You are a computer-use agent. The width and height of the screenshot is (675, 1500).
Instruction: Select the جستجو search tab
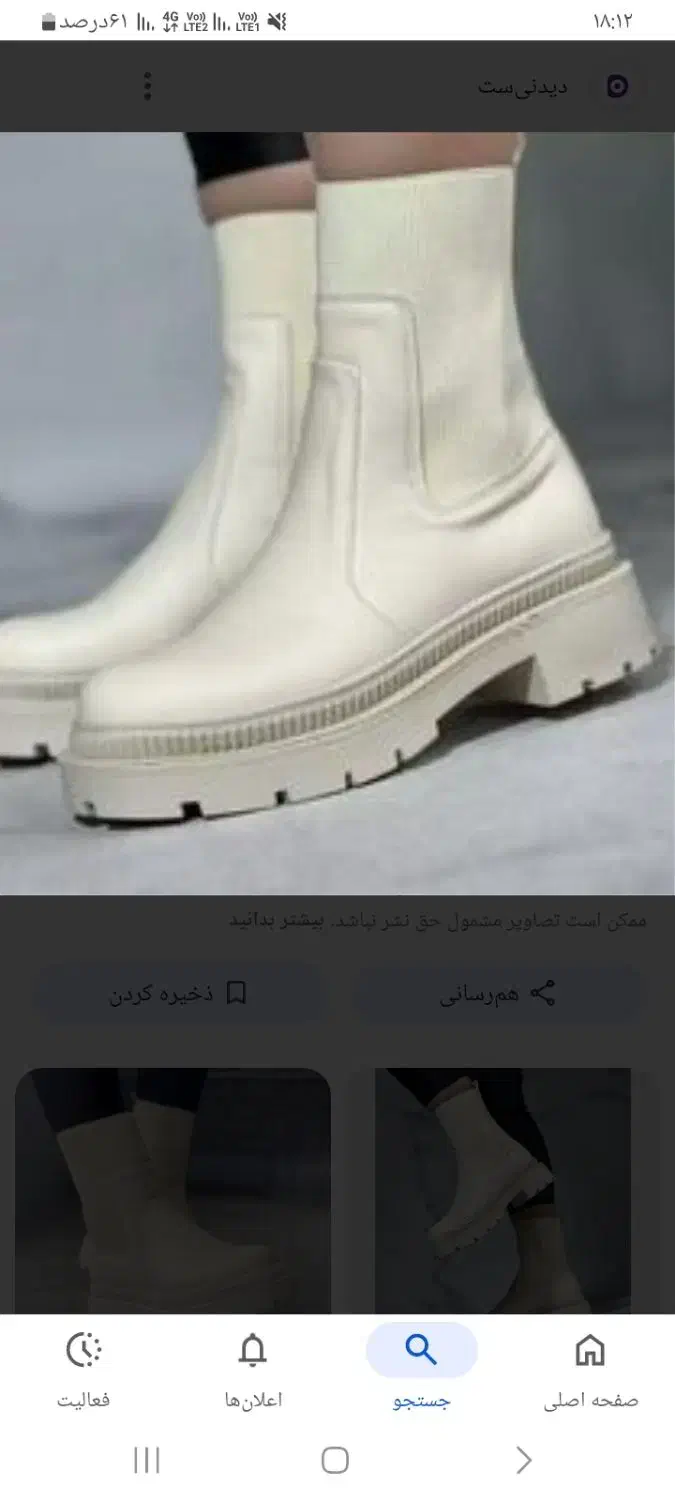[x=421, y=1369]
